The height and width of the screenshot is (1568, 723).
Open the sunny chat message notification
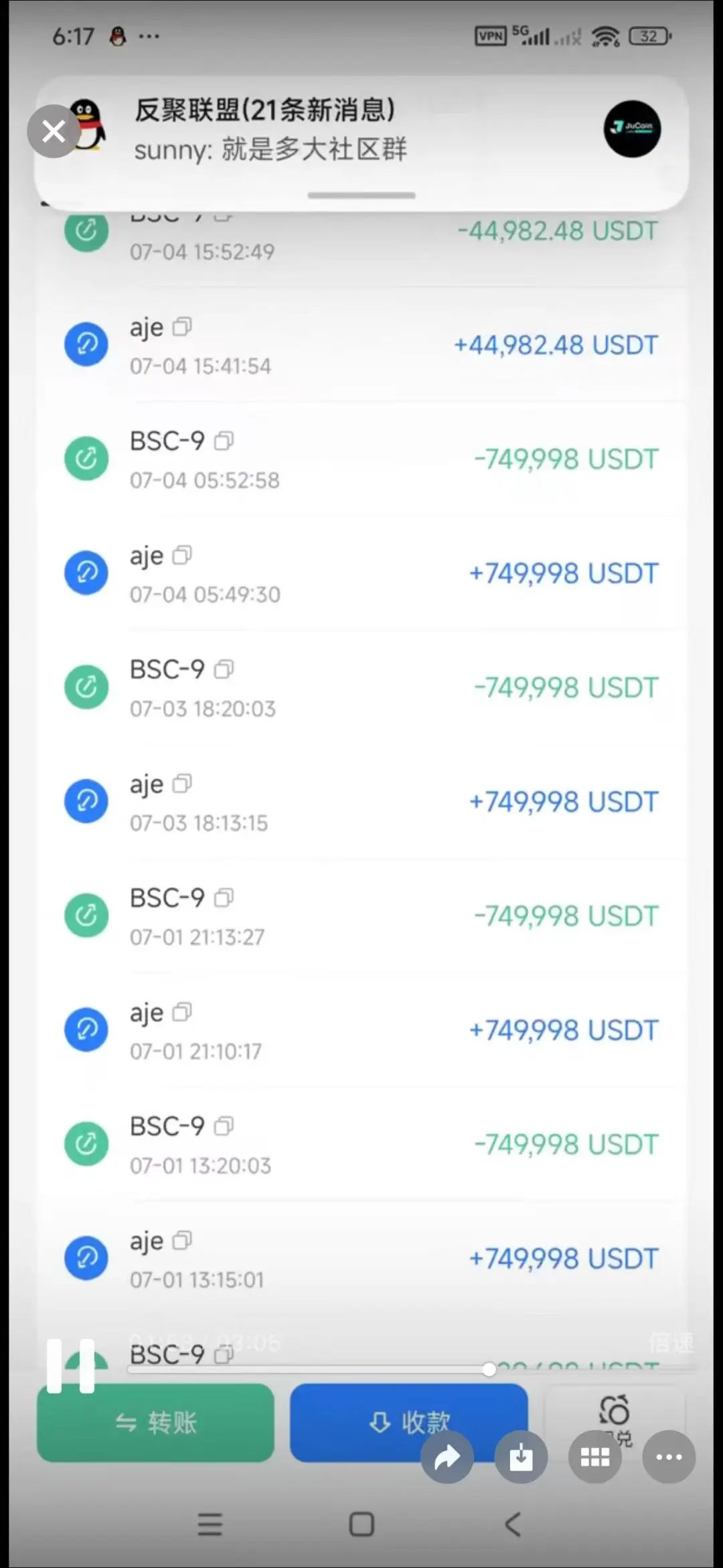(x=270, y=149)
